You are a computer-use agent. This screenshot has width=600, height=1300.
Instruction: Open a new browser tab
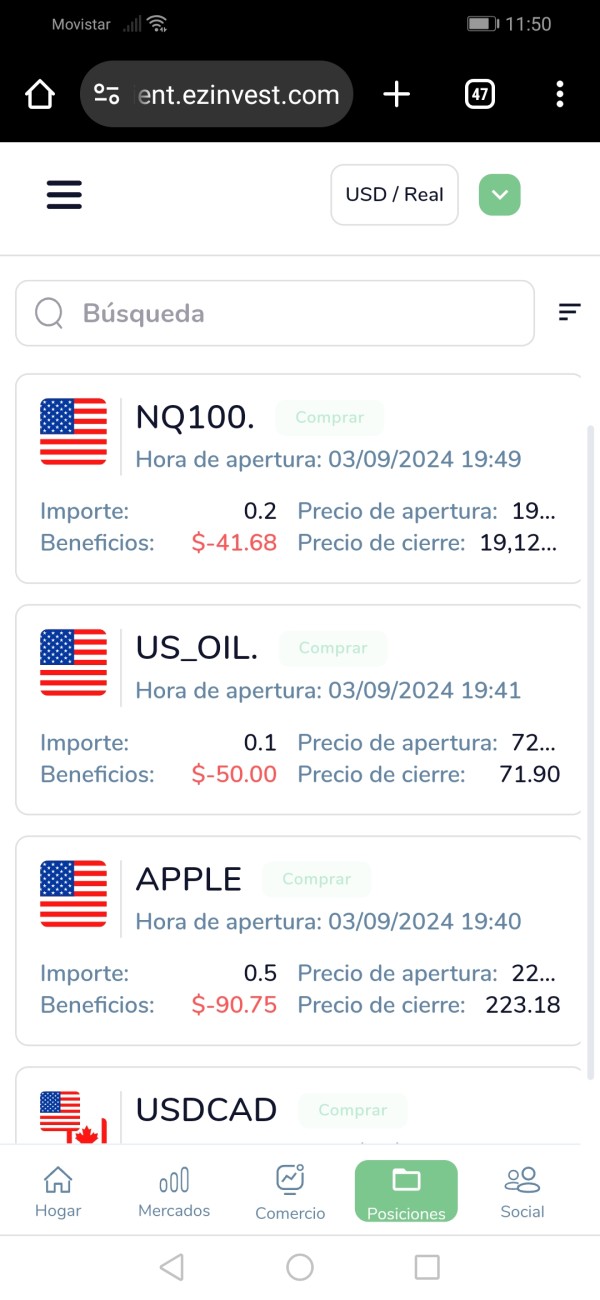click(x=397, y=95)
